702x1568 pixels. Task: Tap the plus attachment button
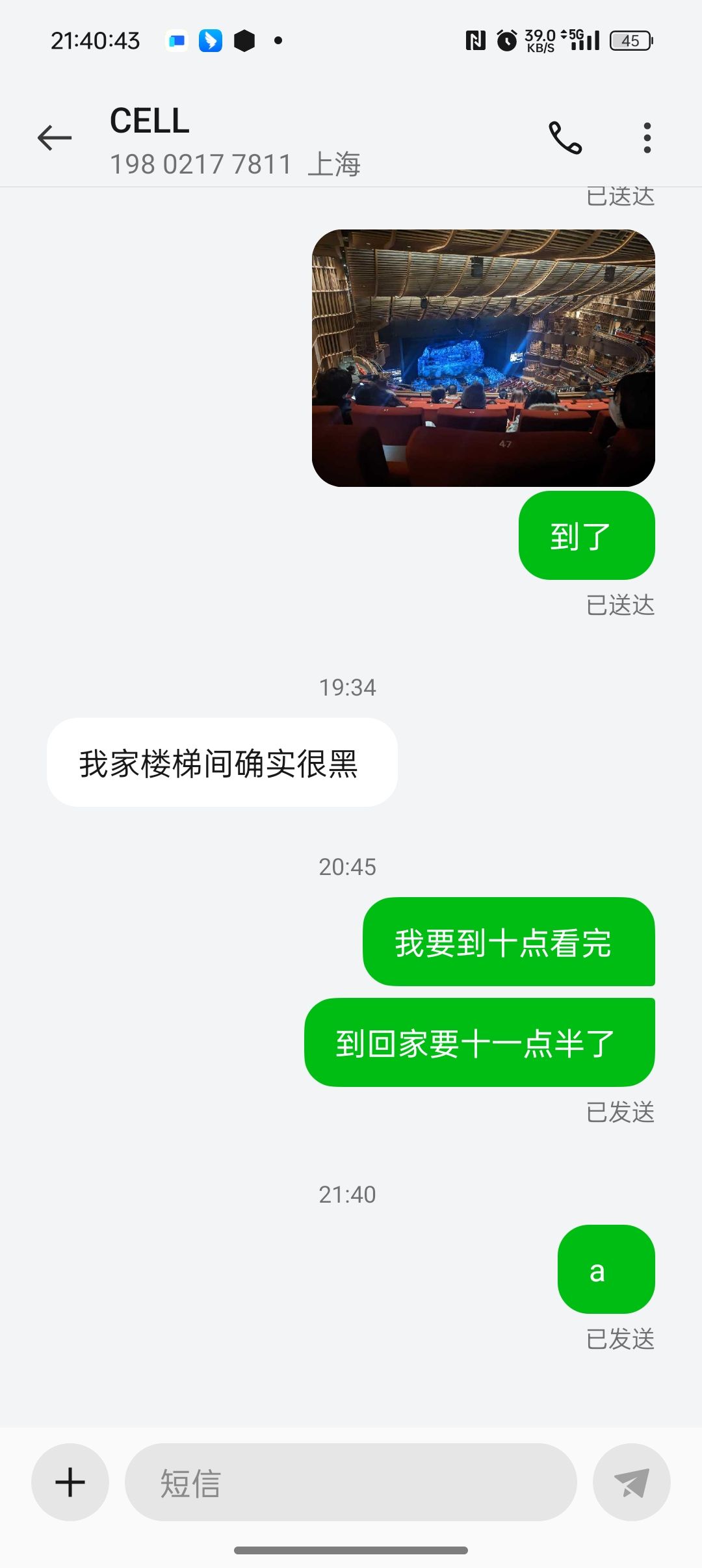point(70,1482)
